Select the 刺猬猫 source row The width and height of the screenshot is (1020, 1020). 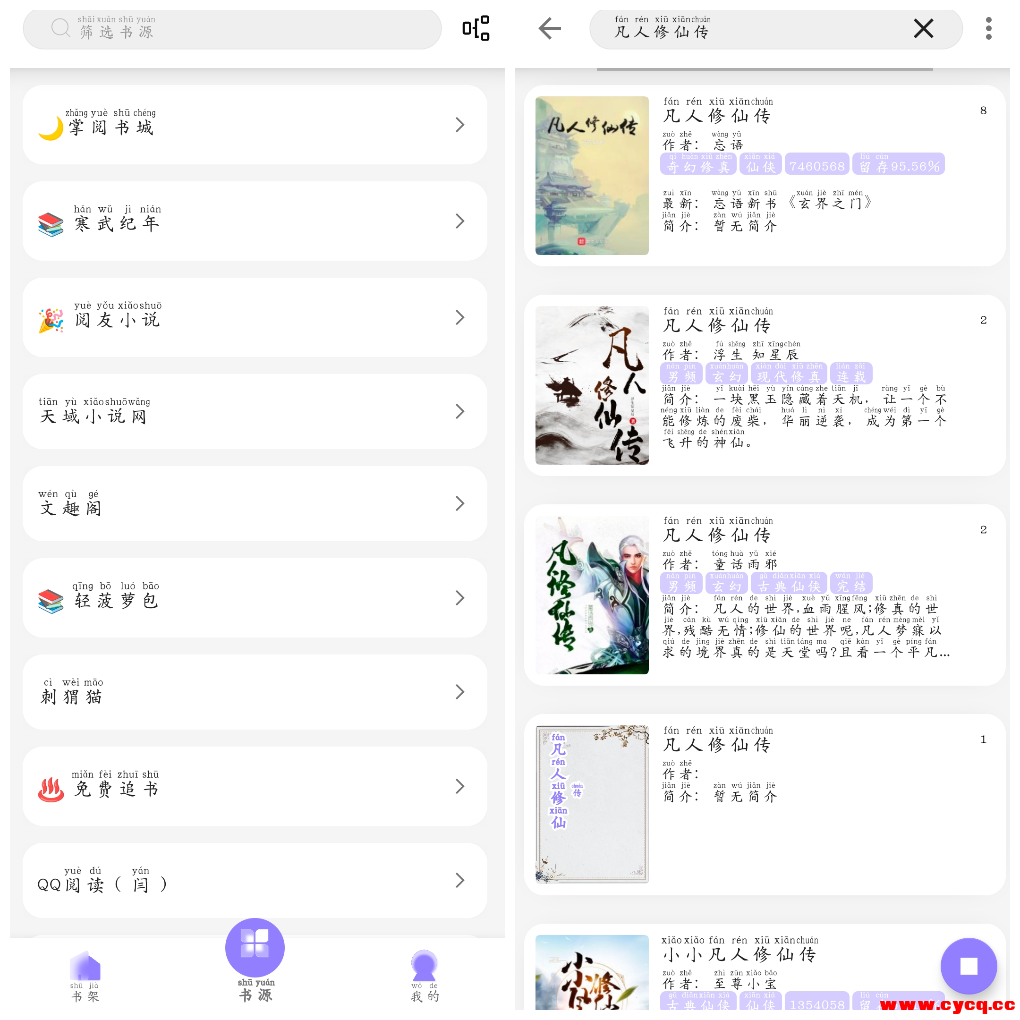(255, 692)
